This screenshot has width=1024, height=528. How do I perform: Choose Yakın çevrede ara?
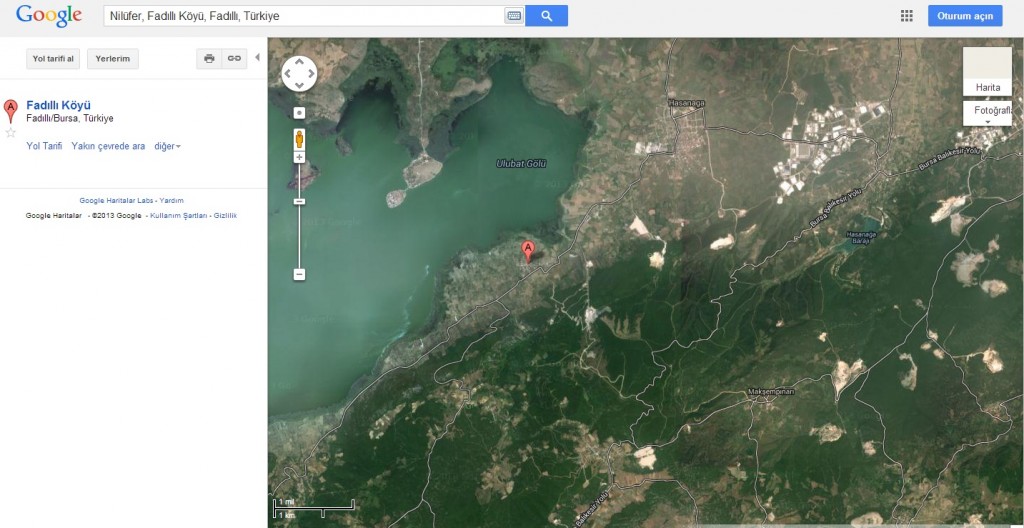108,146
